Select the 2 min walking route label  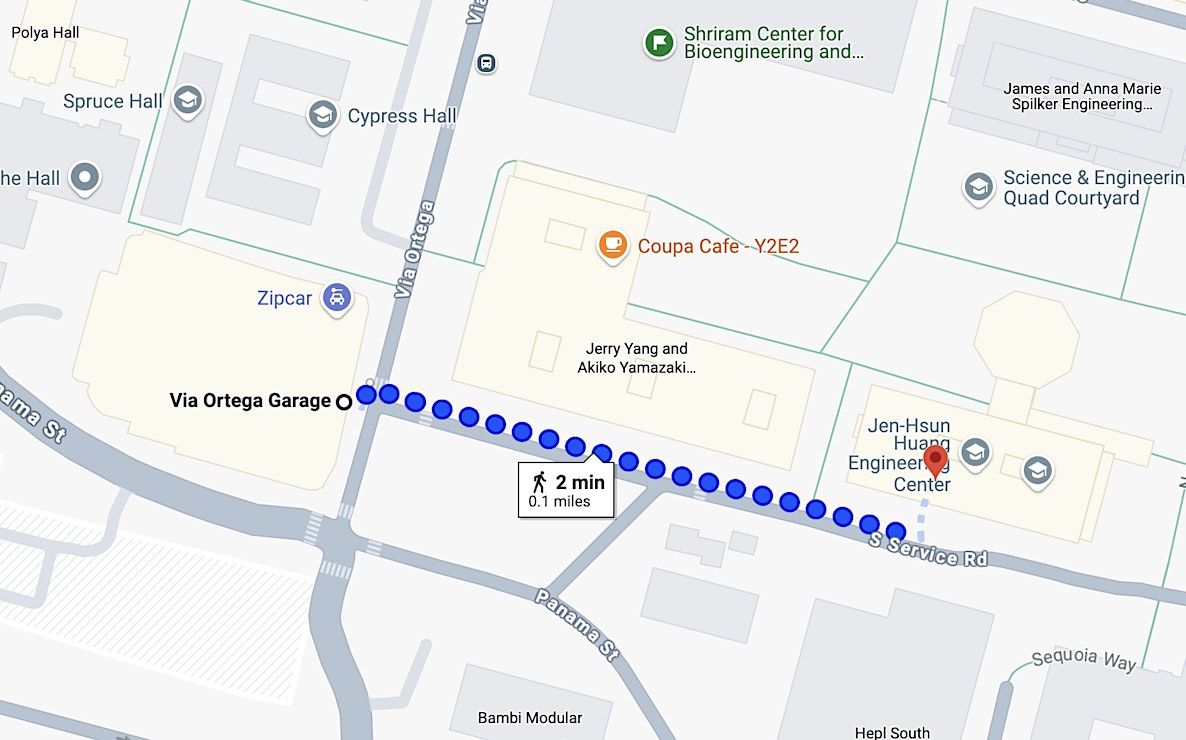tap(566, 490)
